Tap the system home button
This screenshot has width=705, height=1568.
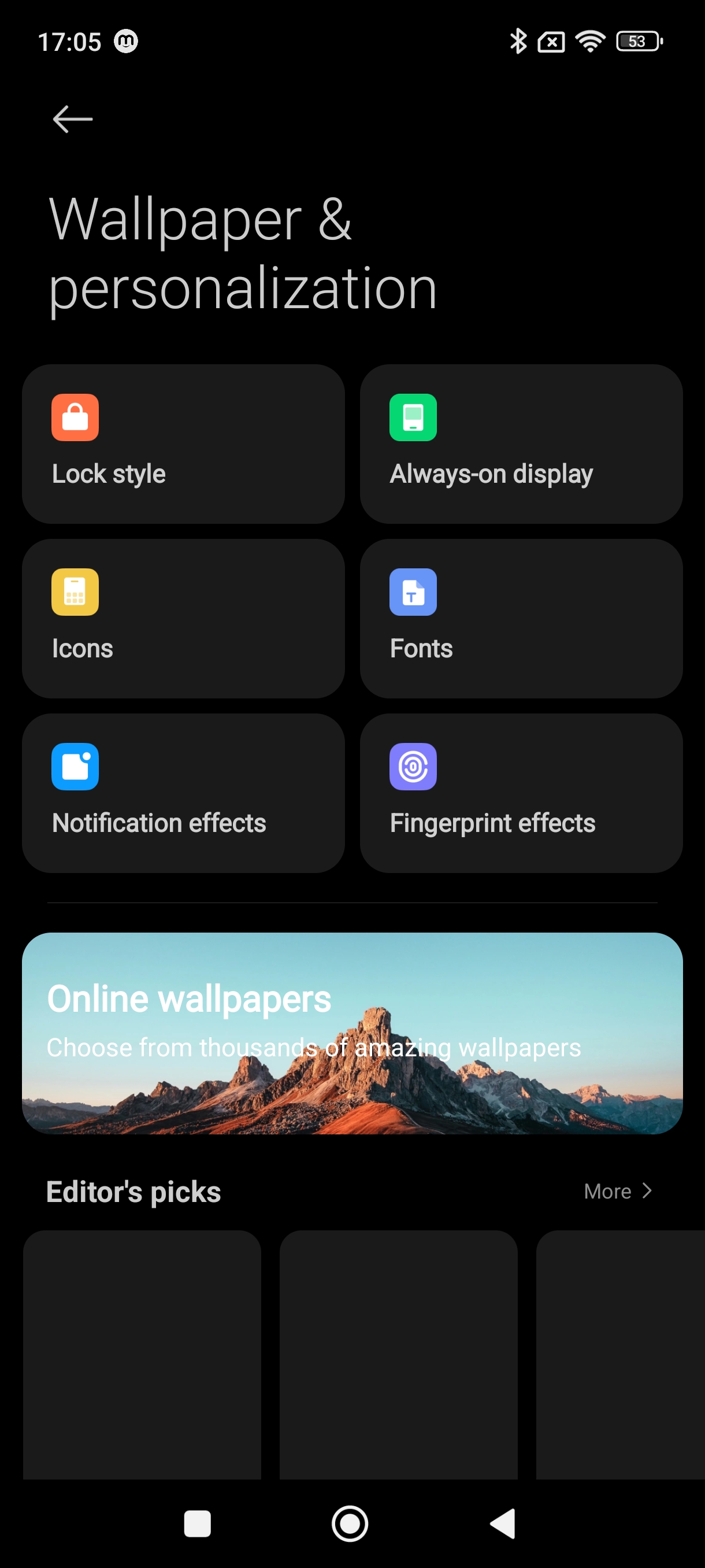[x=350, y=1523]
